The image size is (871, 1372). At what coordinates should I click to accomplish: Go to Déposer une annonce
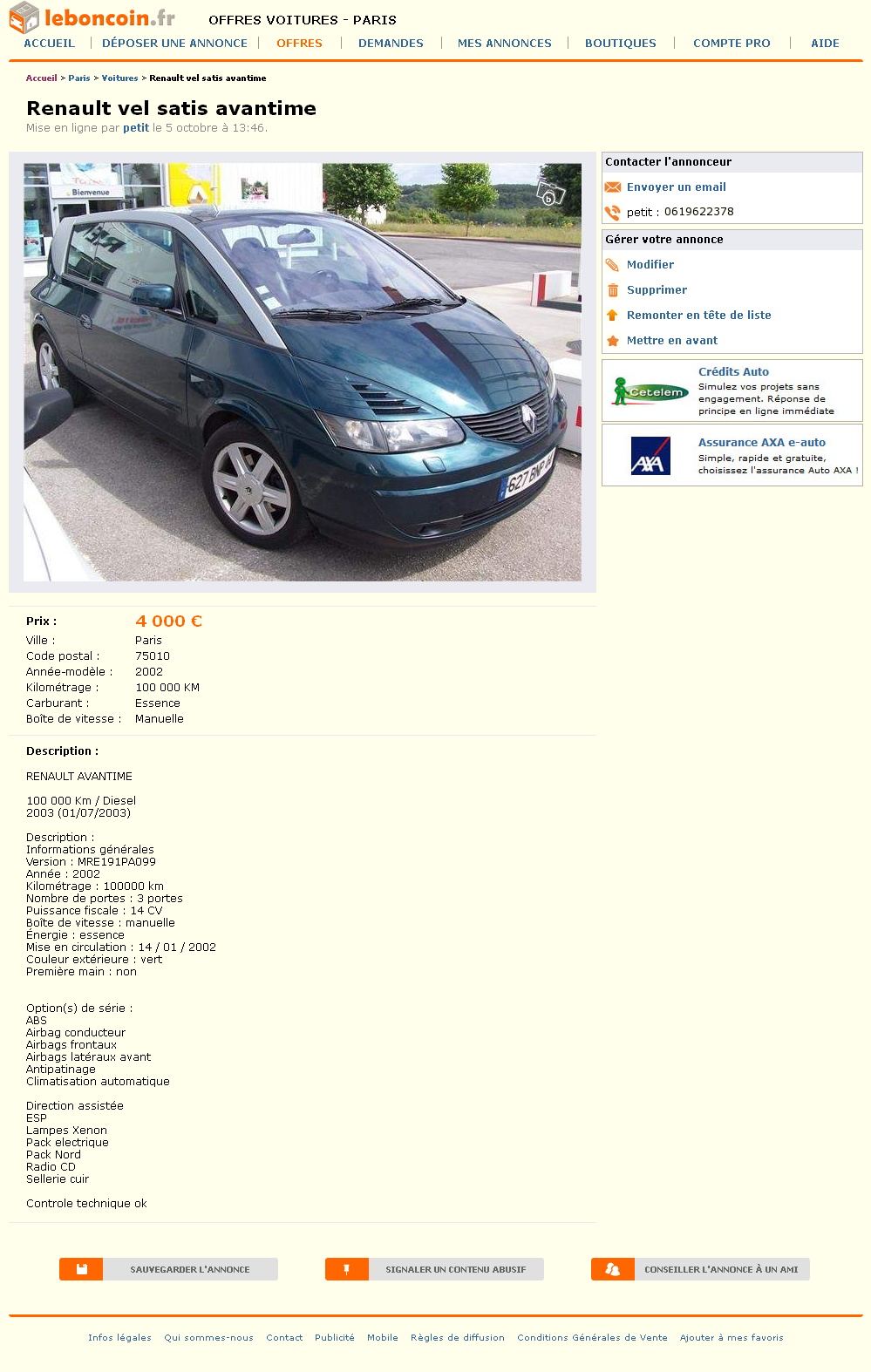click(174, 43)
